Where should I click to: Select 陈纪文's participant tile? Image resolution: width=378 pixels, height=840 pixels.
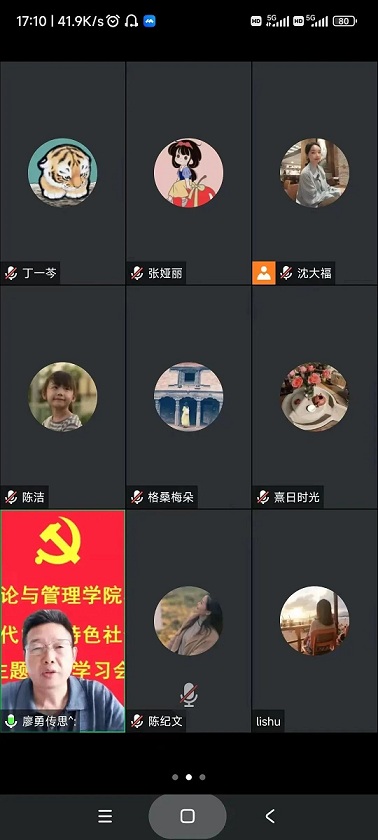coord(188,621)
